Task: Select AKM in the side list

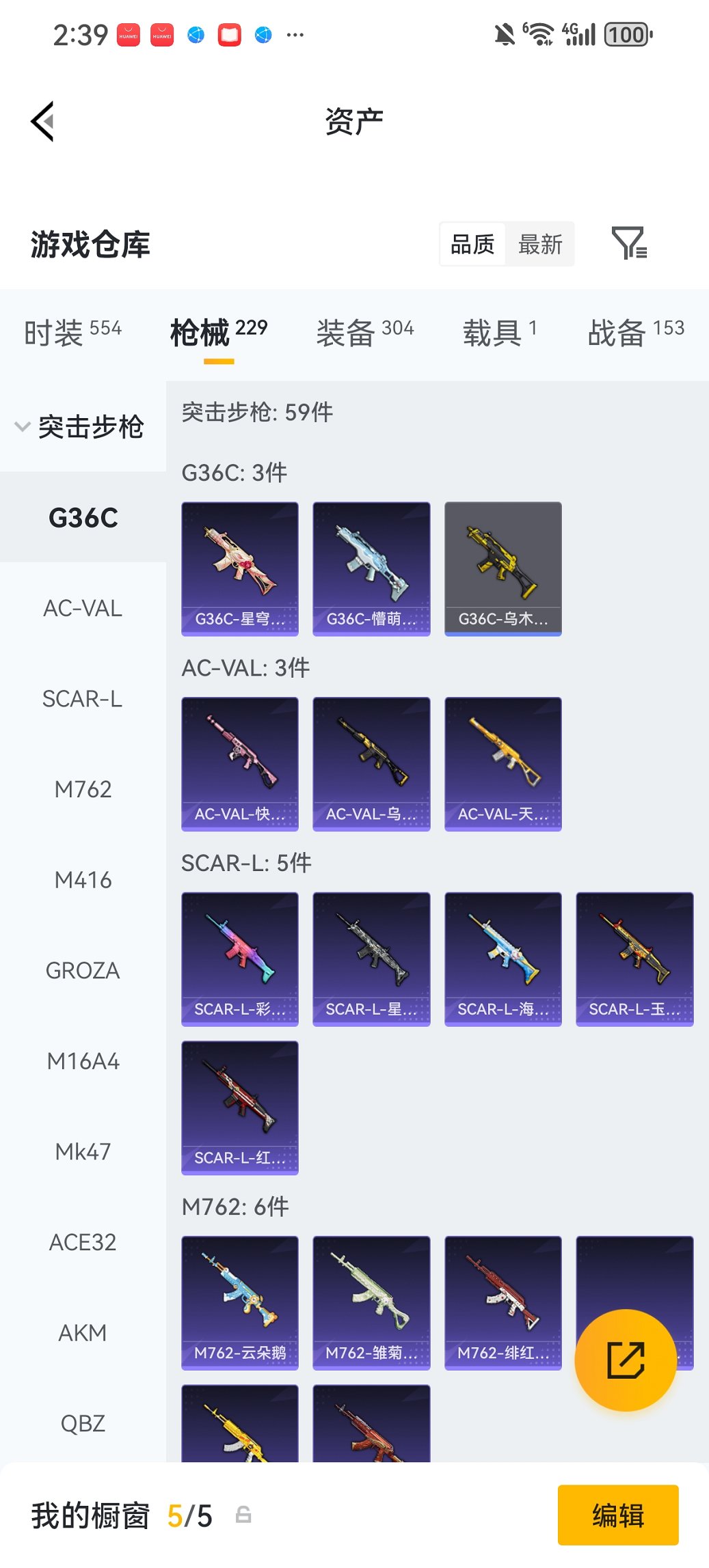Action: 83,1332
